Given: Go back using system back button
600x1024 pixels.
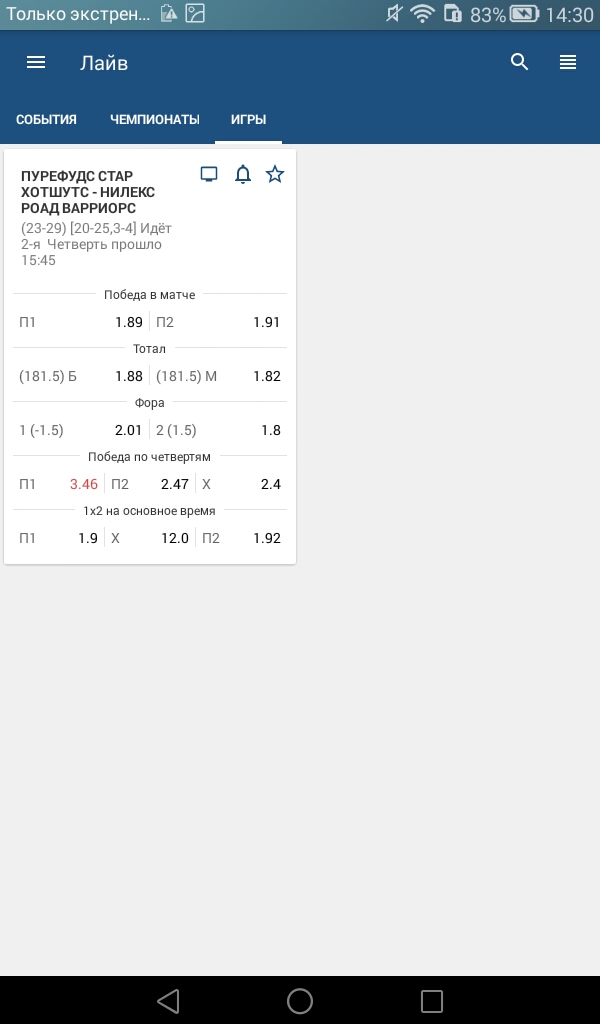Looking at the screenshot, I should (x=168, y=1000).
